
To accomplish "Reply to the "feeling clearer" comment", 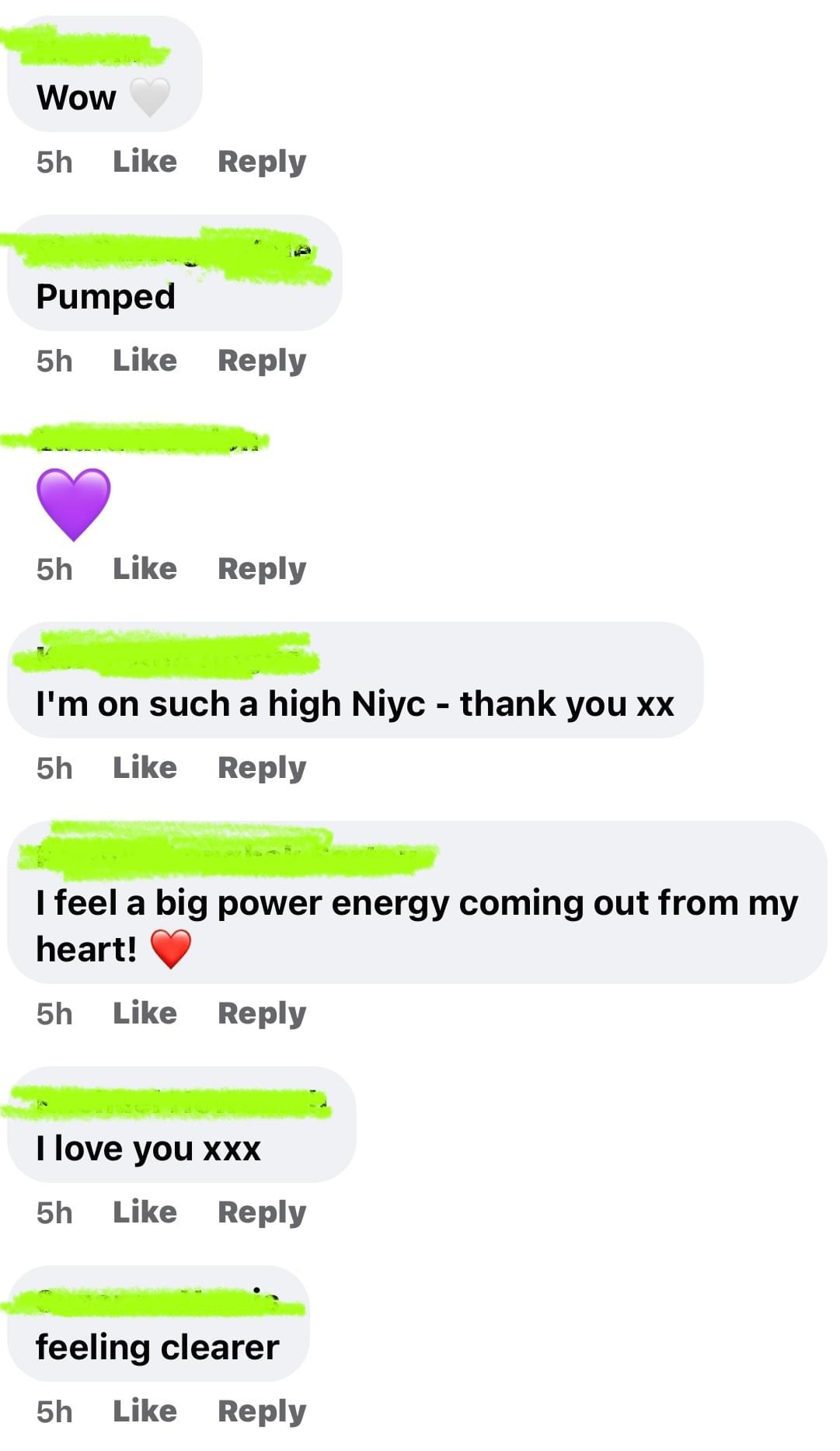I will point(262,1412).
